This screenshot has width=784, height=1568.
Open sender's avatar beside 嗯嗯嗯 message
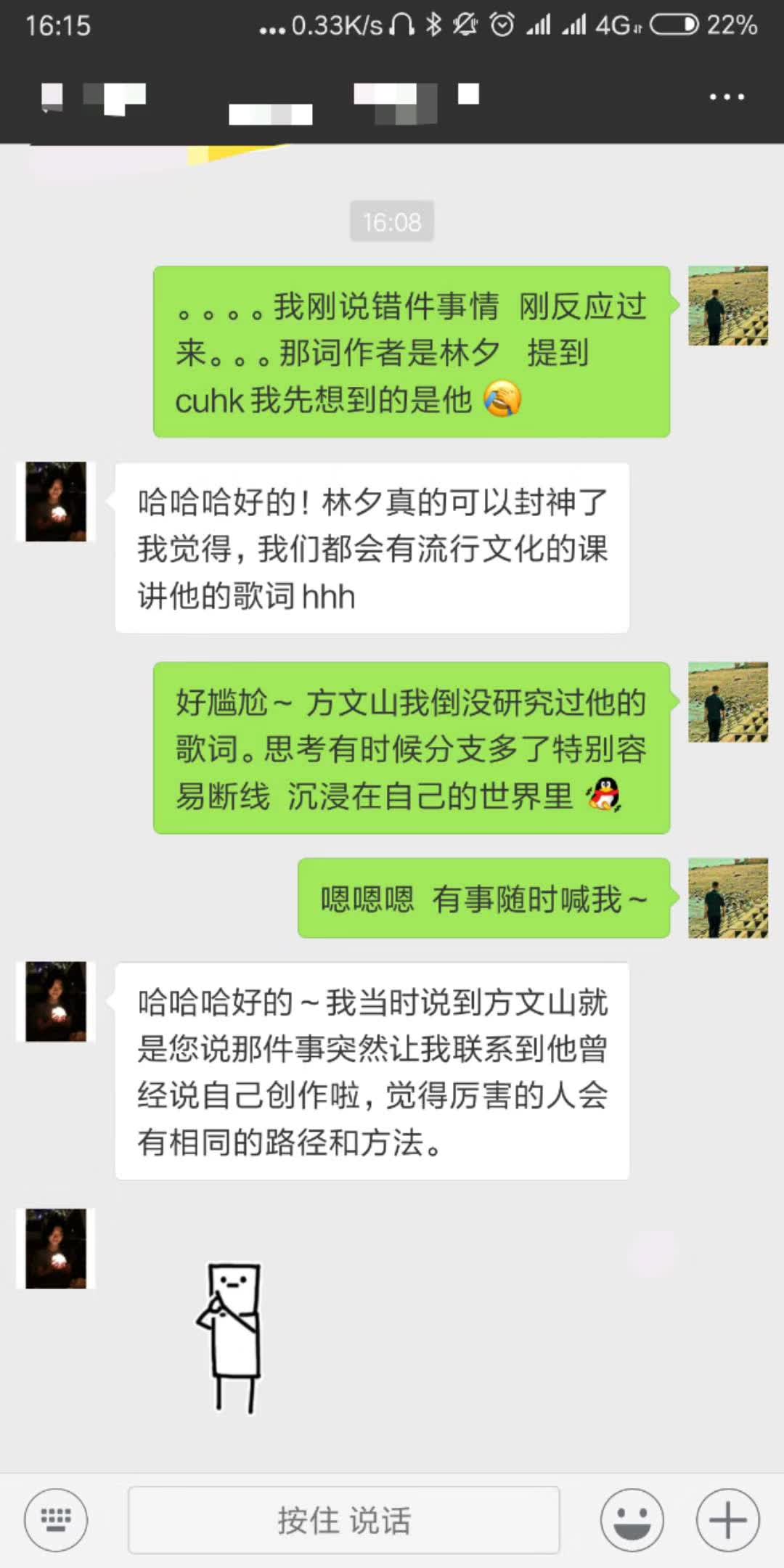727,898
